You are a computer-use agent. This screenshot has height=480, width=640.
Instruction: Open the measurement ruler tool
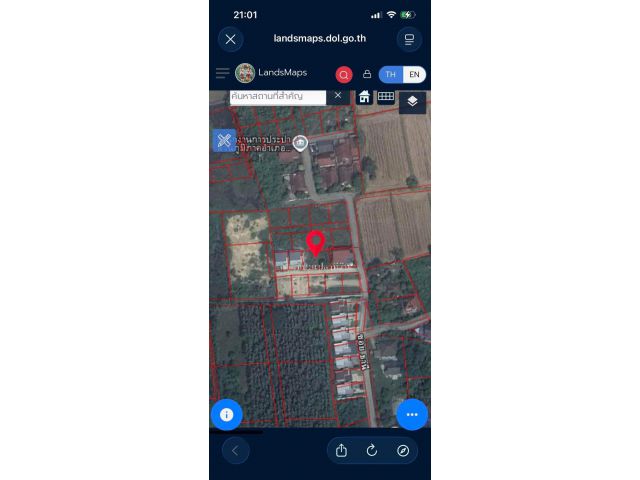224,141
